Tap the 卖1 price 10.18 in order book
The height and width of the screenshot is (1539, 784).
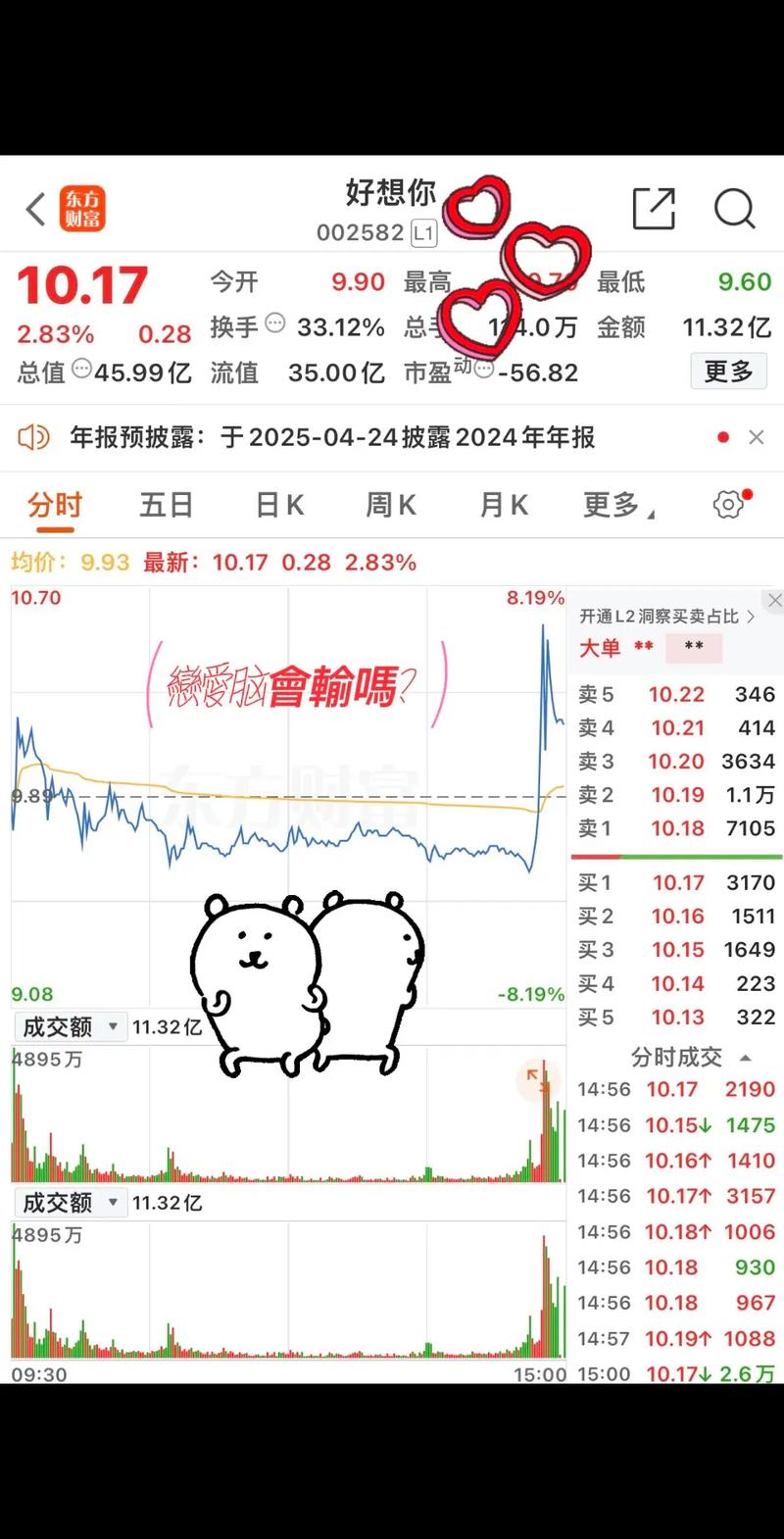click(678, 828)
